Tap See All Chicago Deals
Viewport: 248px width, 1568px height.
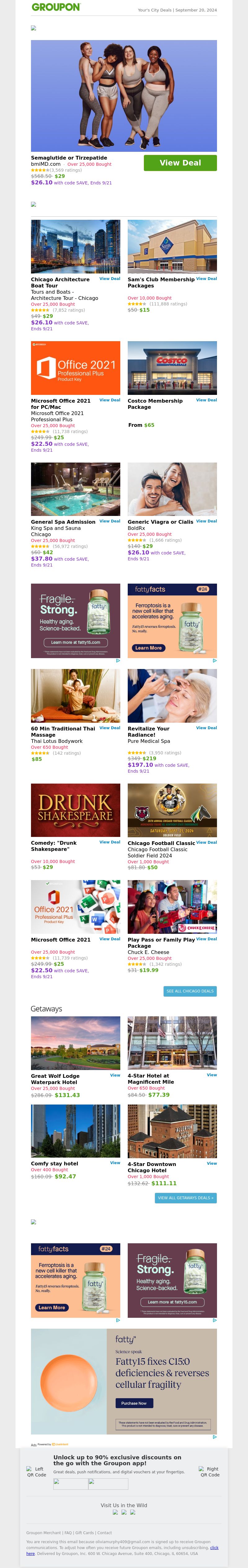[190, 991]
